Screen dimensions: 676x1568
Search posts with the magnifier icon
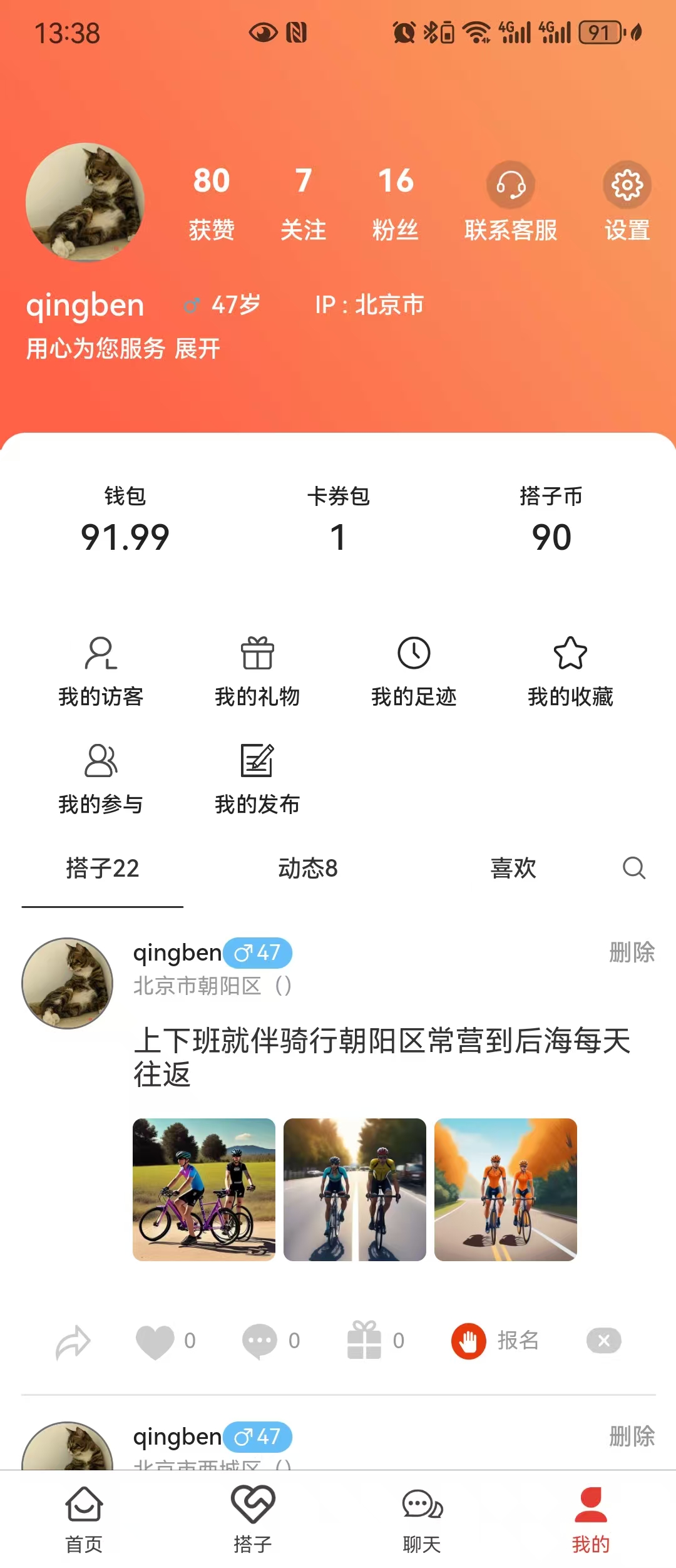[633, 869]
